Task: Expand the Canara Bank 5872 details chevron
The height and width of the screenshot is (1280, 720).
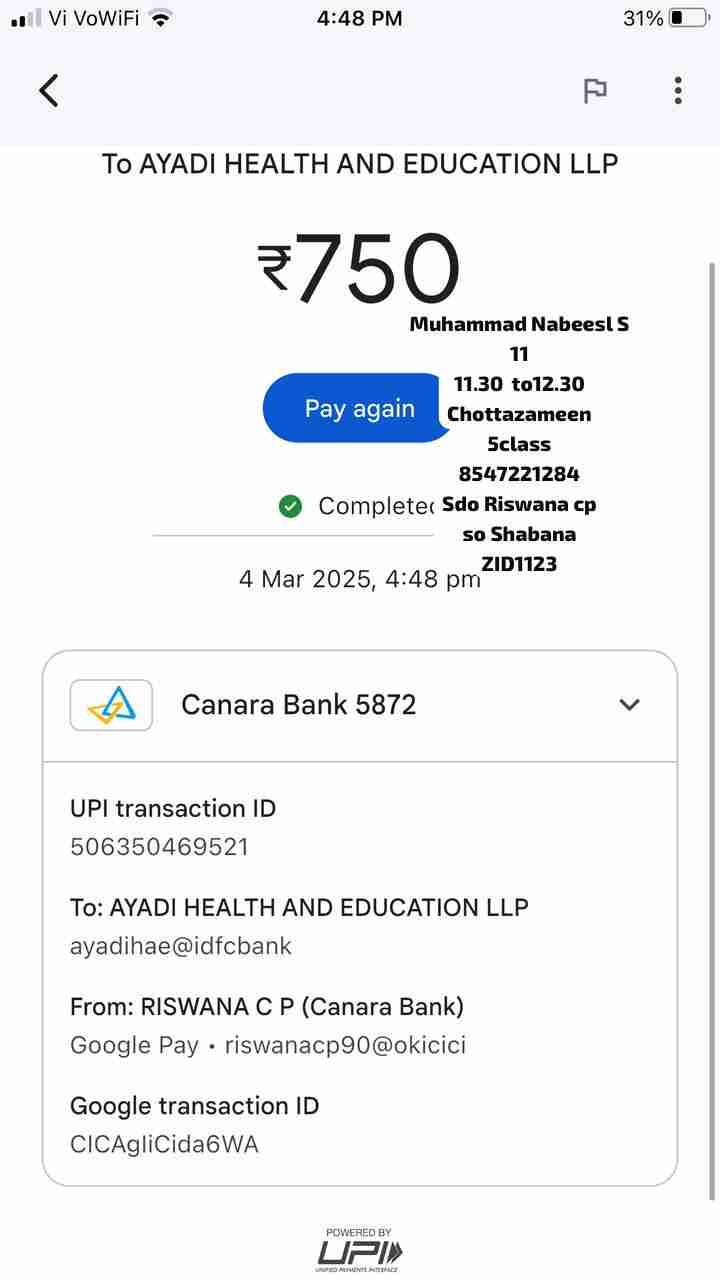Action: click(629, 705)
